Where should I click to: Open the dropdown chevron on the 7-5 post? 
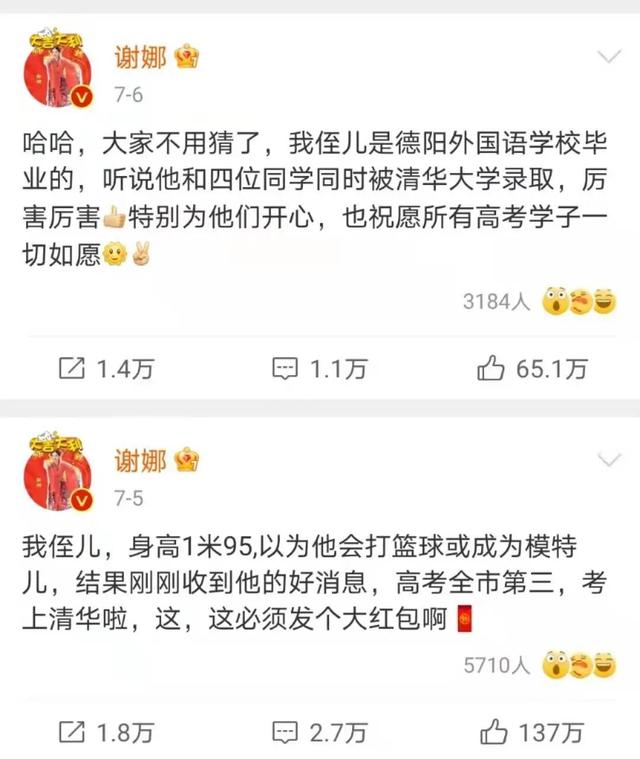tap(608, 460)
